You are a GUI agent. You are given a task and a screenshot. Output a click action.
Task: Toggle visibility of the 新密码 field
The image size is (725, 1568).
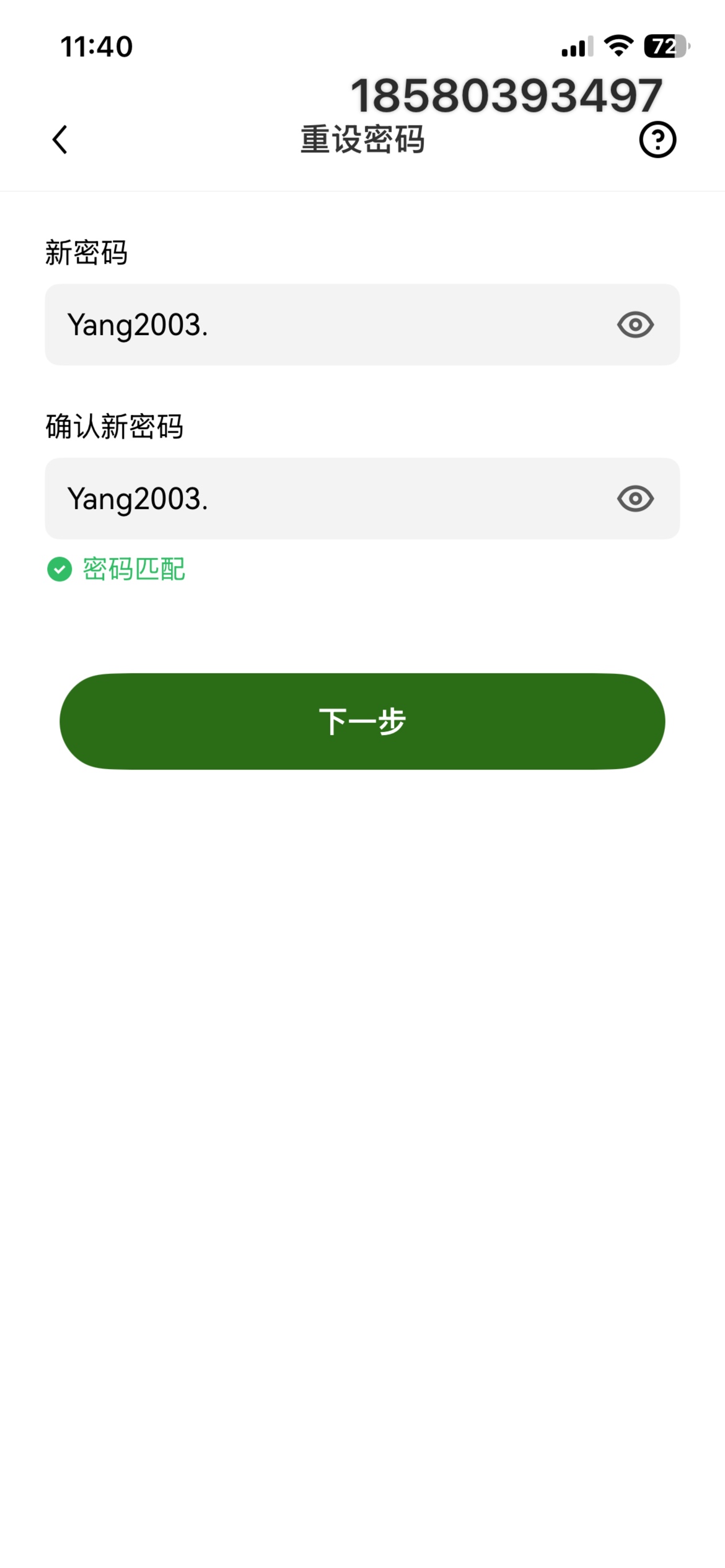coord(635,324)
